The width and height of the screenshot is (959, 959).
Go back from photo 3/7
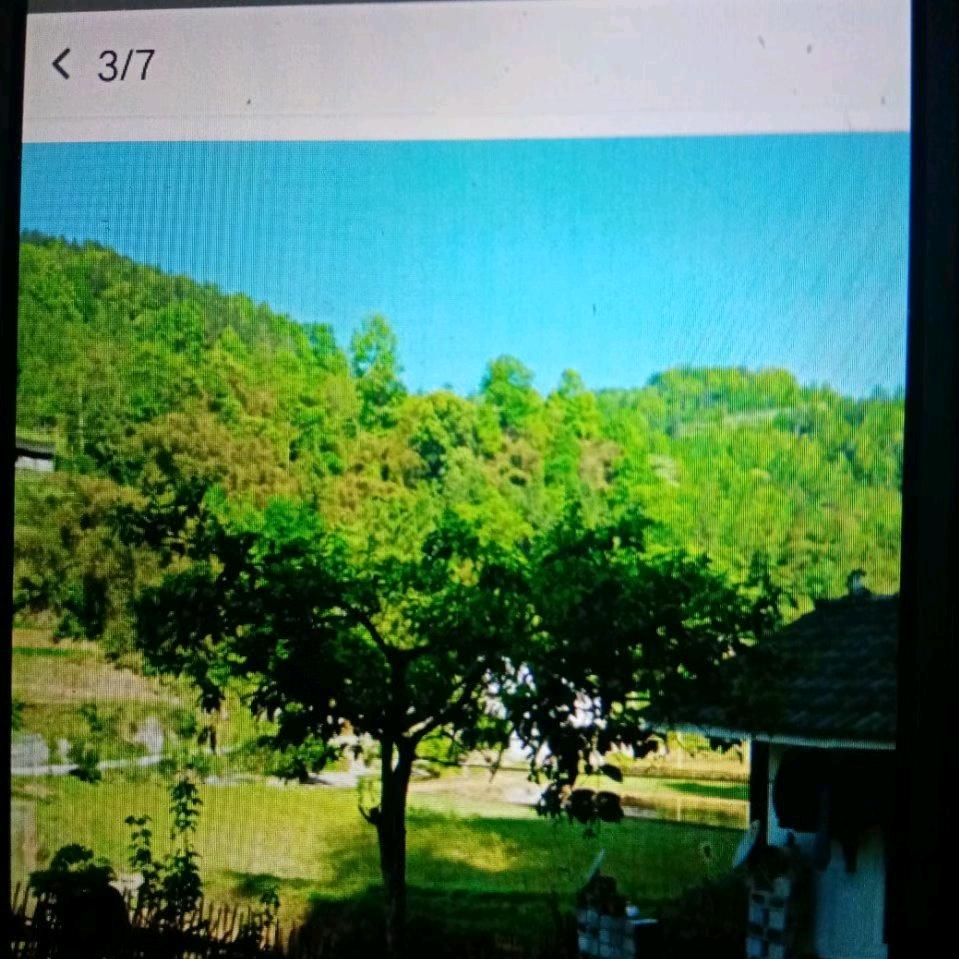(x=62, y=65)
